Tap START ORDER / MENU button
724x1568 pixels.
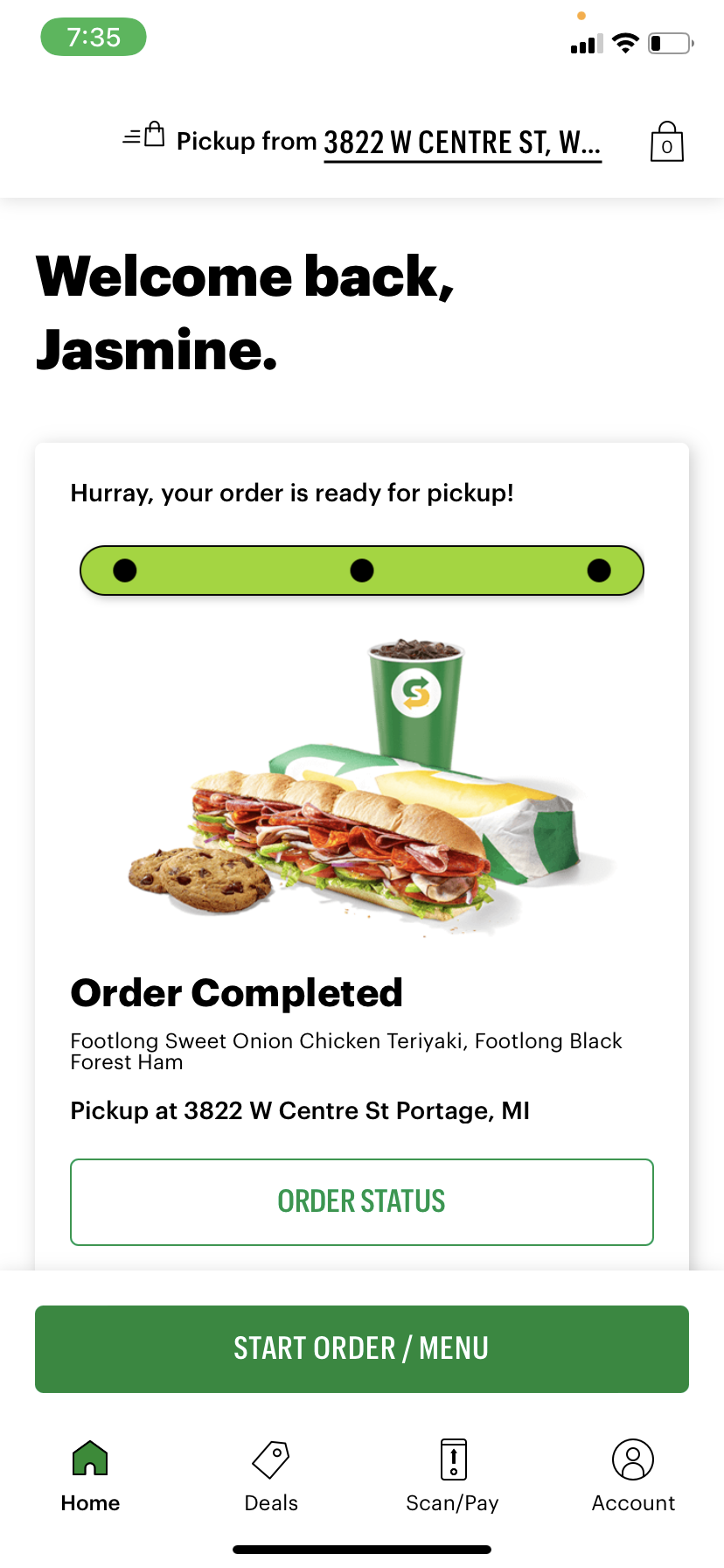(x=362, y=1348)
